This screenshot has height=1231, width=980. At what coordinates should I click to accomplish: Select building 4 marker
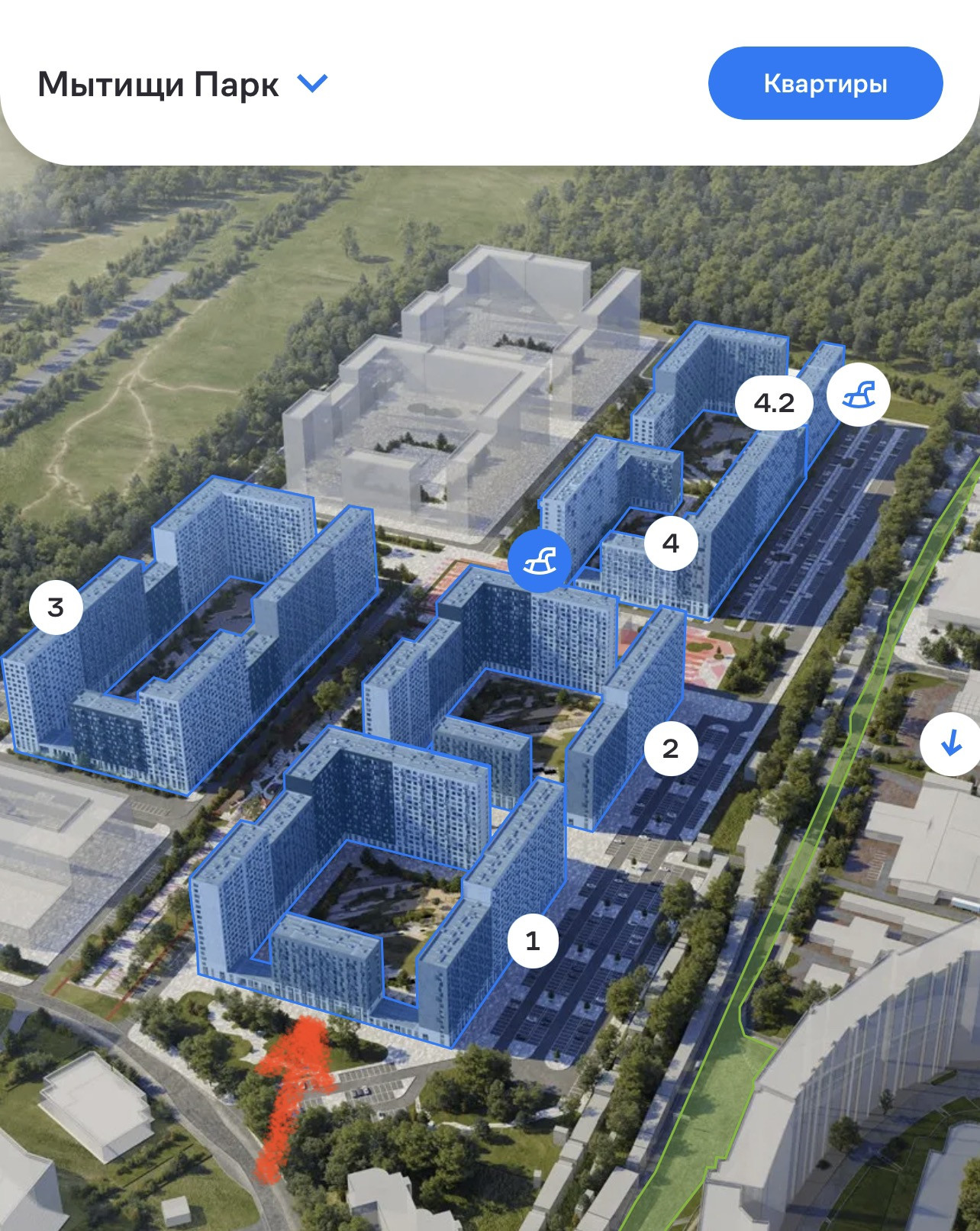click(671, 543)
